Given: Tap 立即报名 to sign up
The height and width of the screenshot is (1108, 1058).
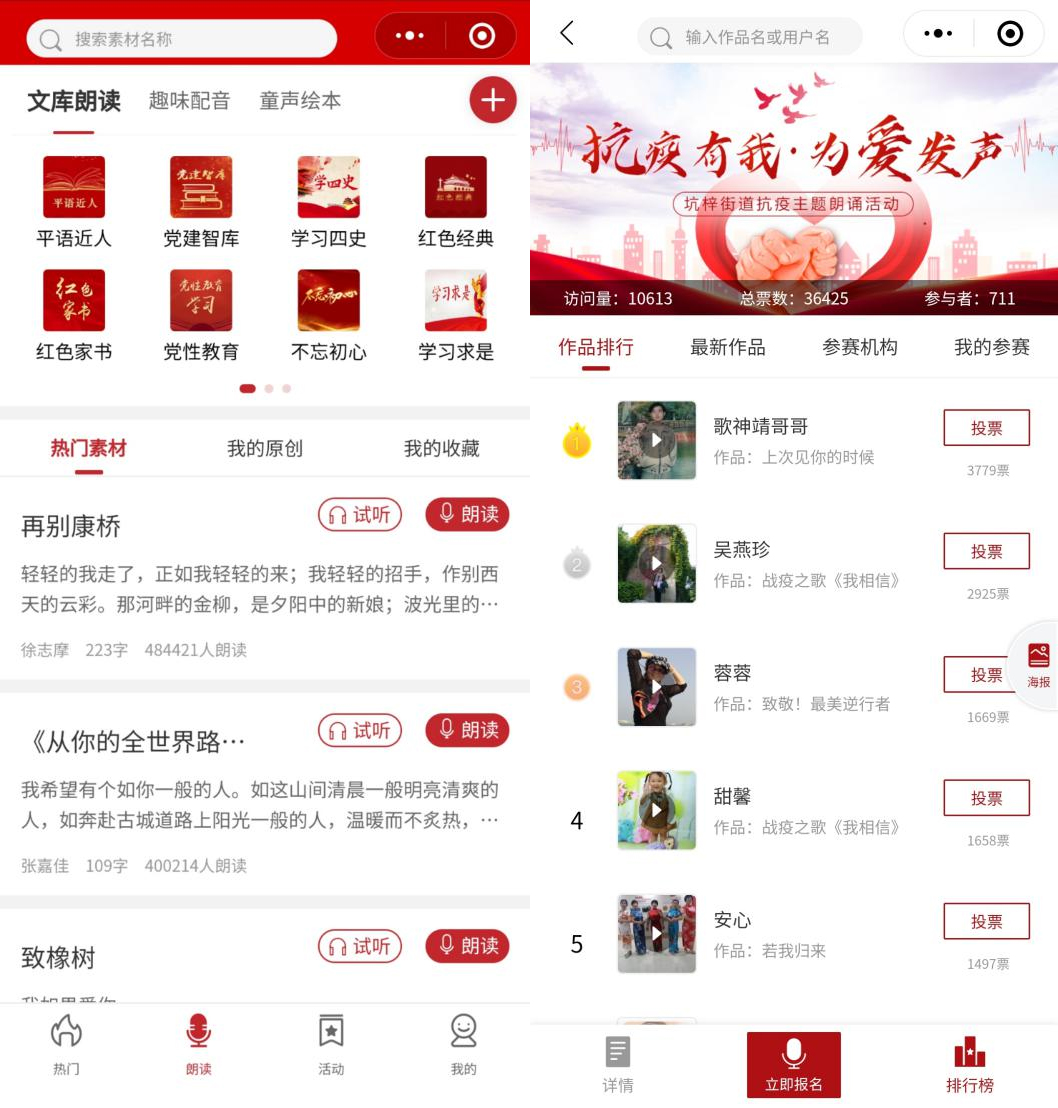Looking at the screenshot, I should pos(793,1065).
